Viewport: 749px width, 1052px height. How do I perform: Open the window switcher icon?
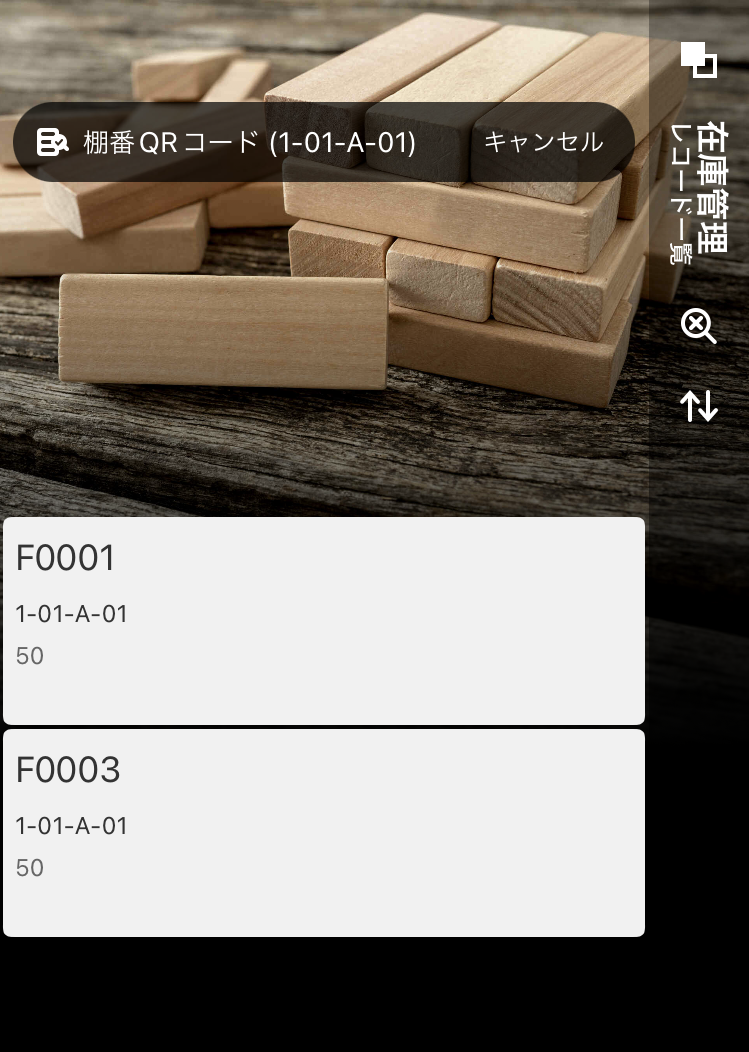click(x=699, y=59)
